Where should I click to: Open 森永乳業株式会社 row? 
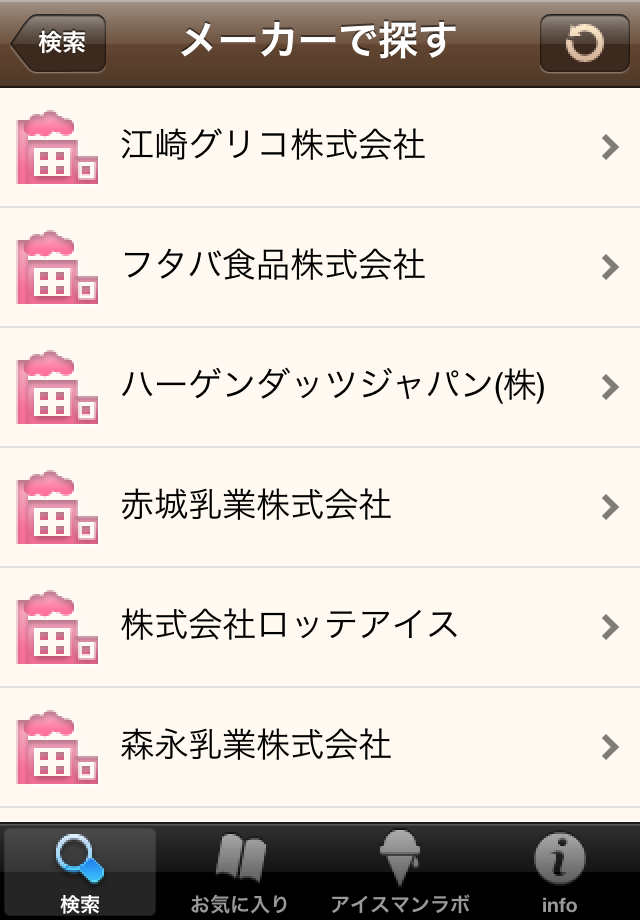(320, 747)
